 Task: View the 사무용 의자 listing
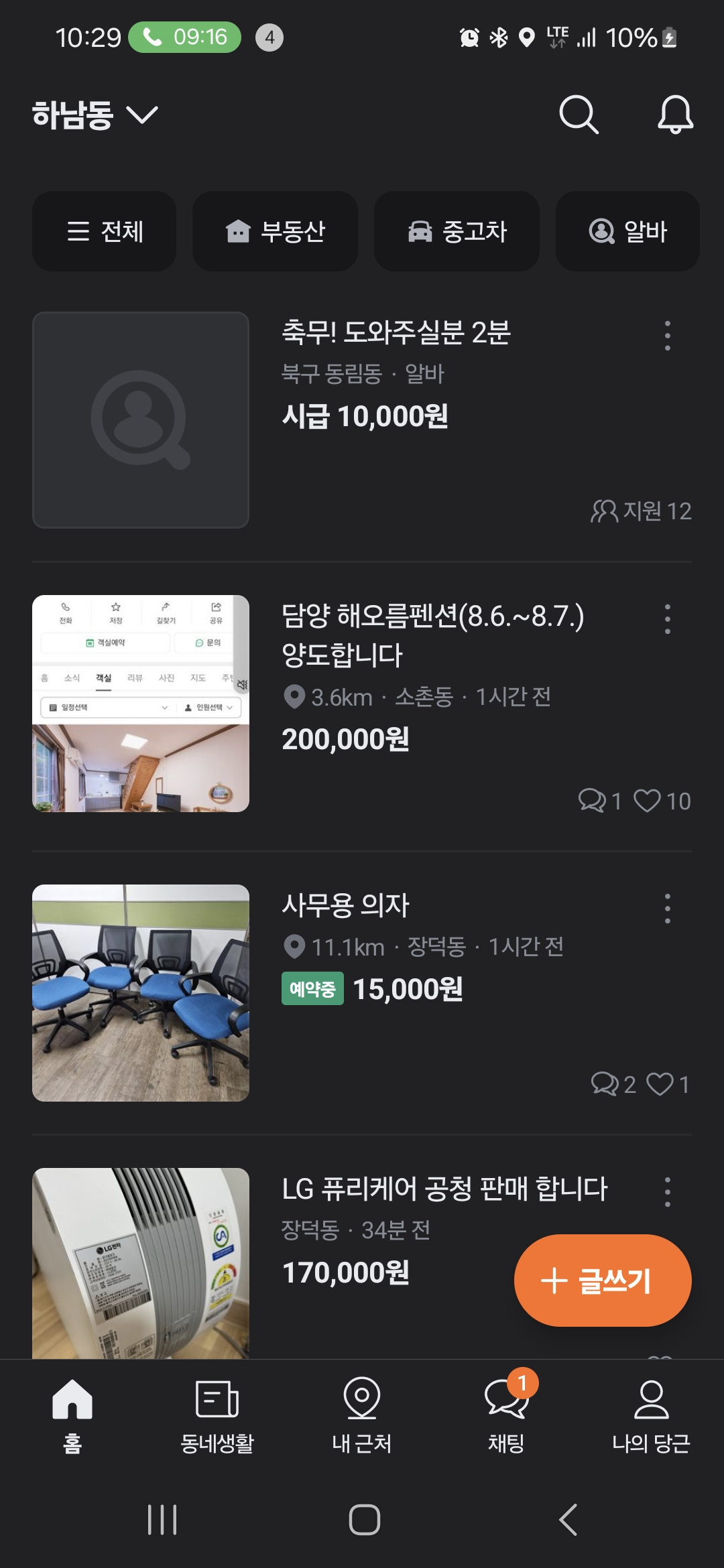point(345,905)
